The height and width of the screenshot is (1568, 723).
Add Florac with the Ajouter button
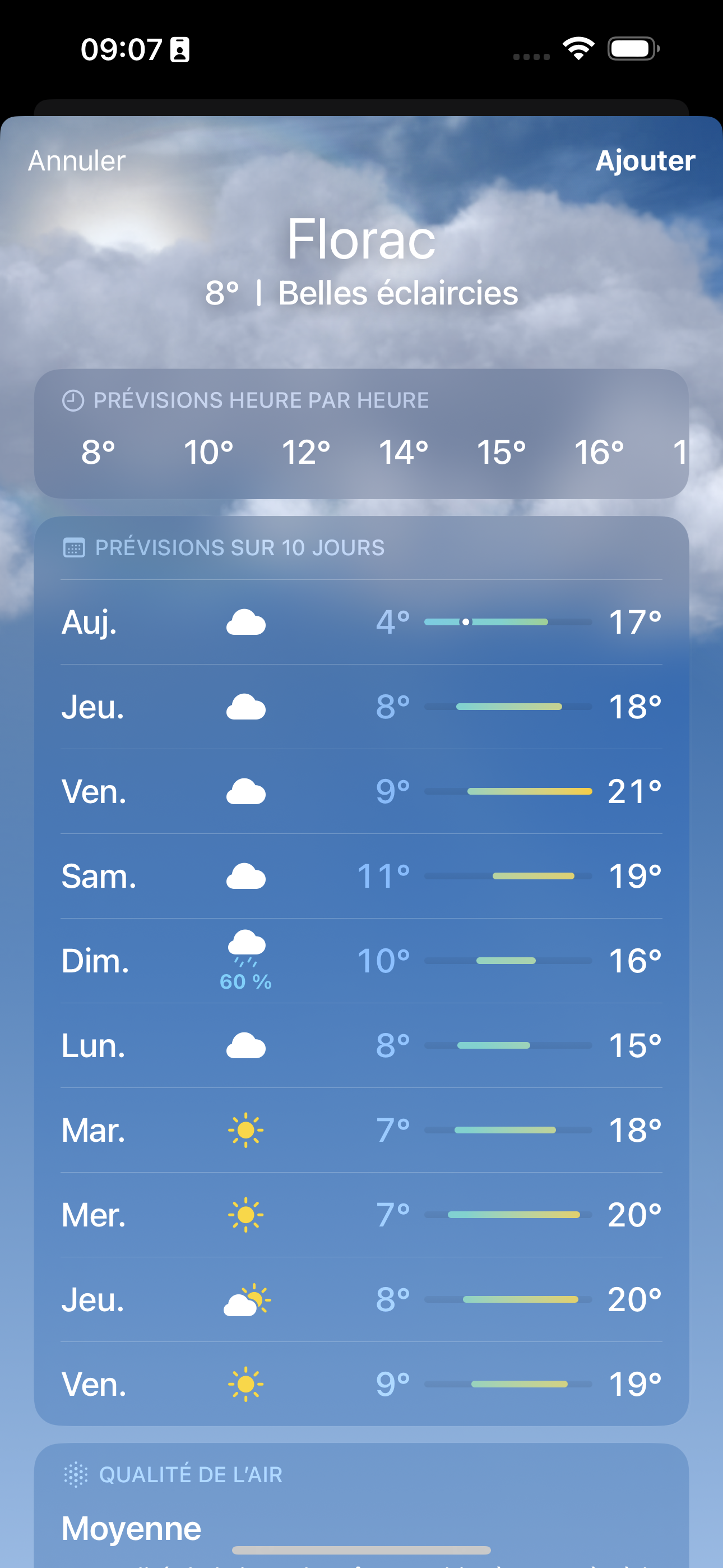(x=645, y=161)
